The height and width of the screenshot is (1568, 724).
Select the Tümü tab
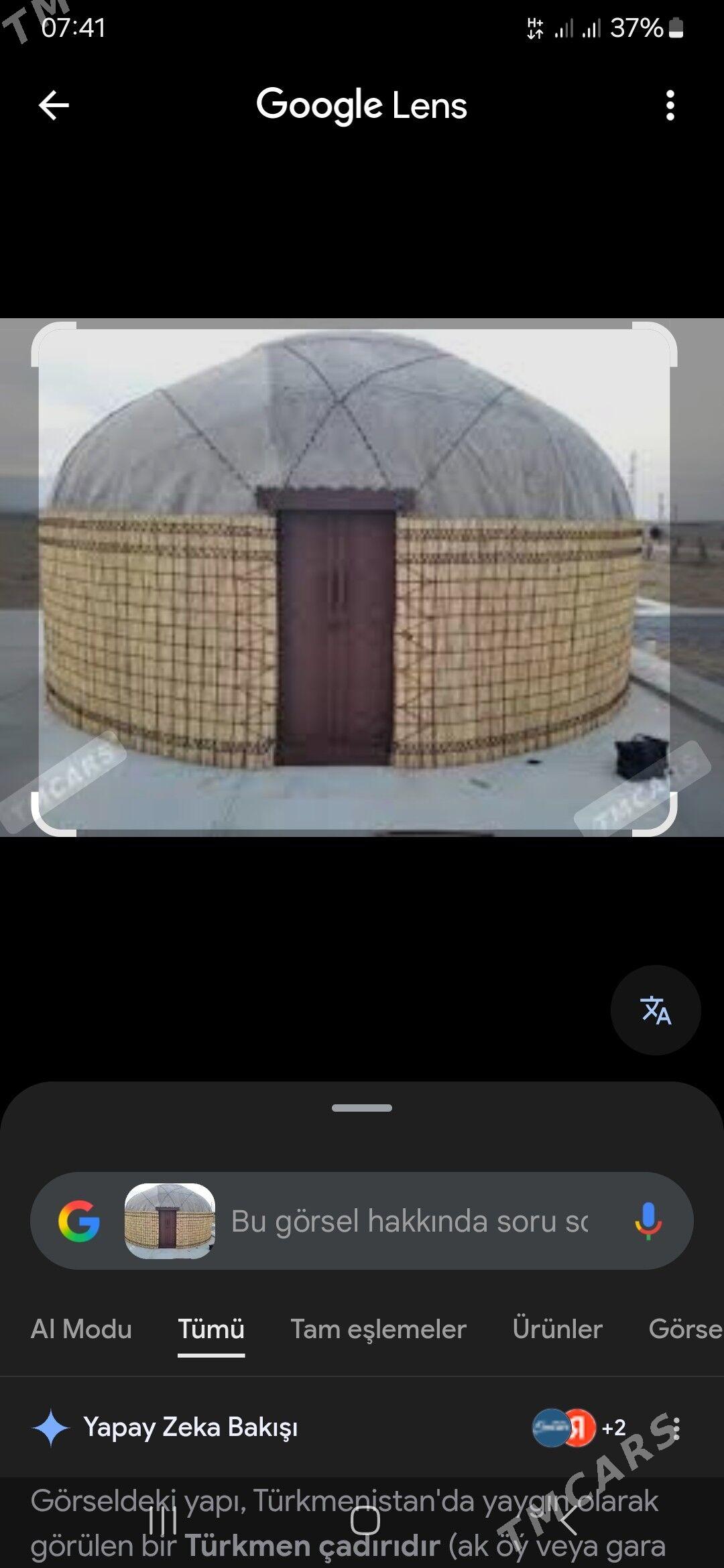click(x=211, y=1329)
